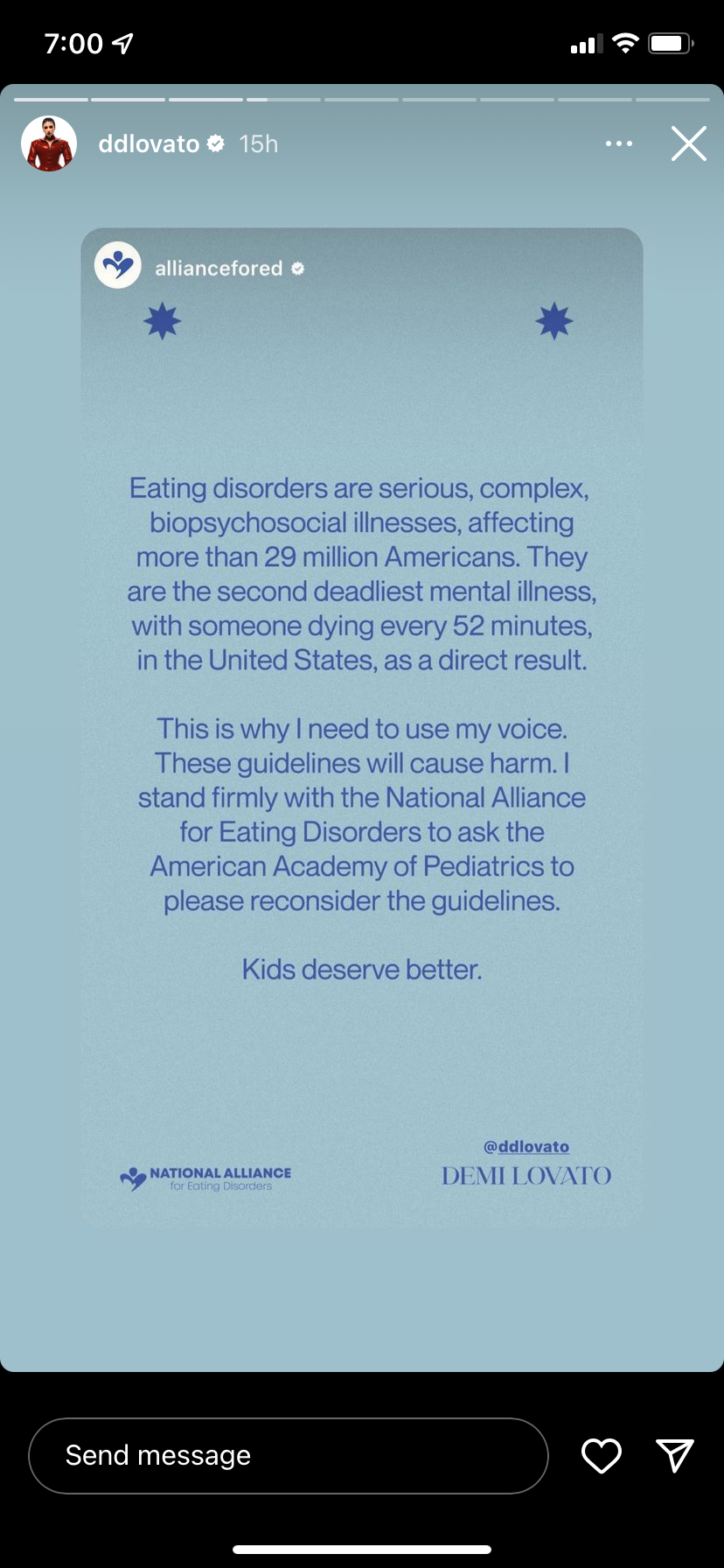Screen dimensions: 724x1568
Task: Tap the Send message field
Action: 289,1455
